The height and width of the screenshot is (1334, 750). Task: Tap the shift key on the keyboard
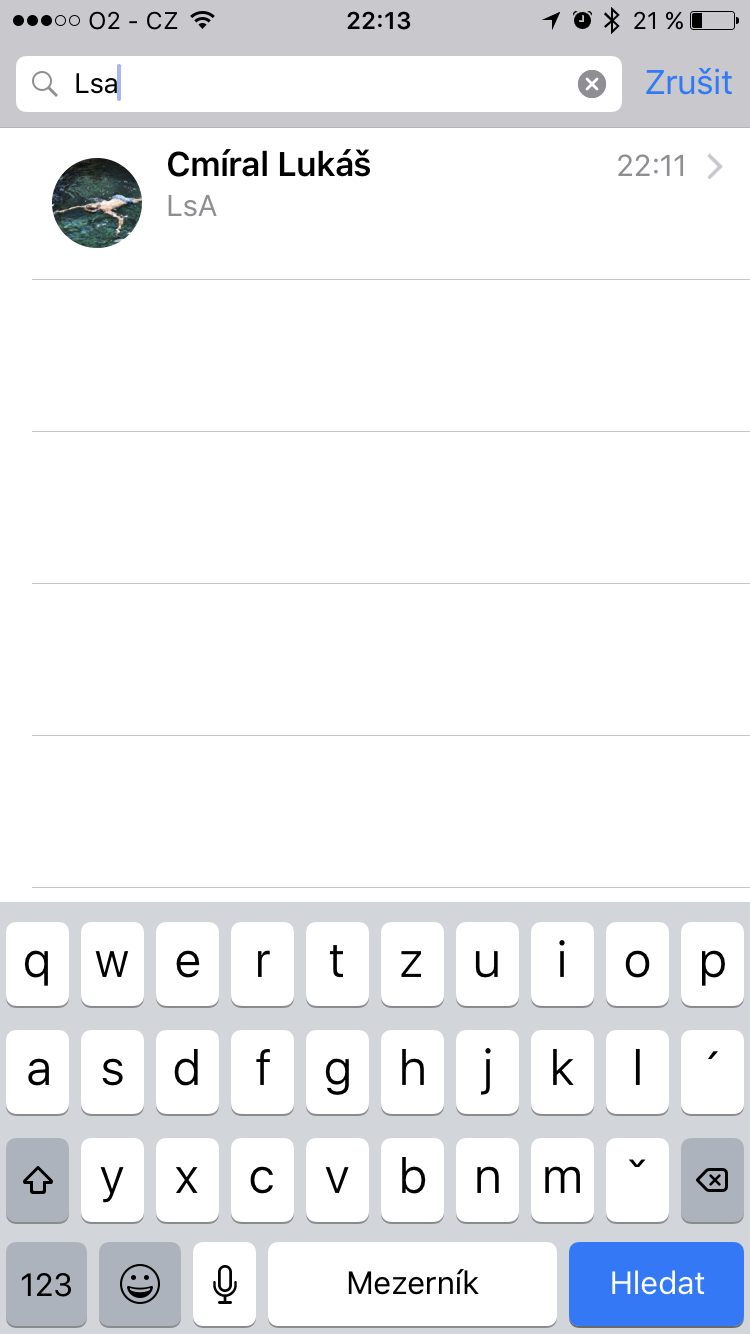pyautogui.click(x=38, y=1180)
